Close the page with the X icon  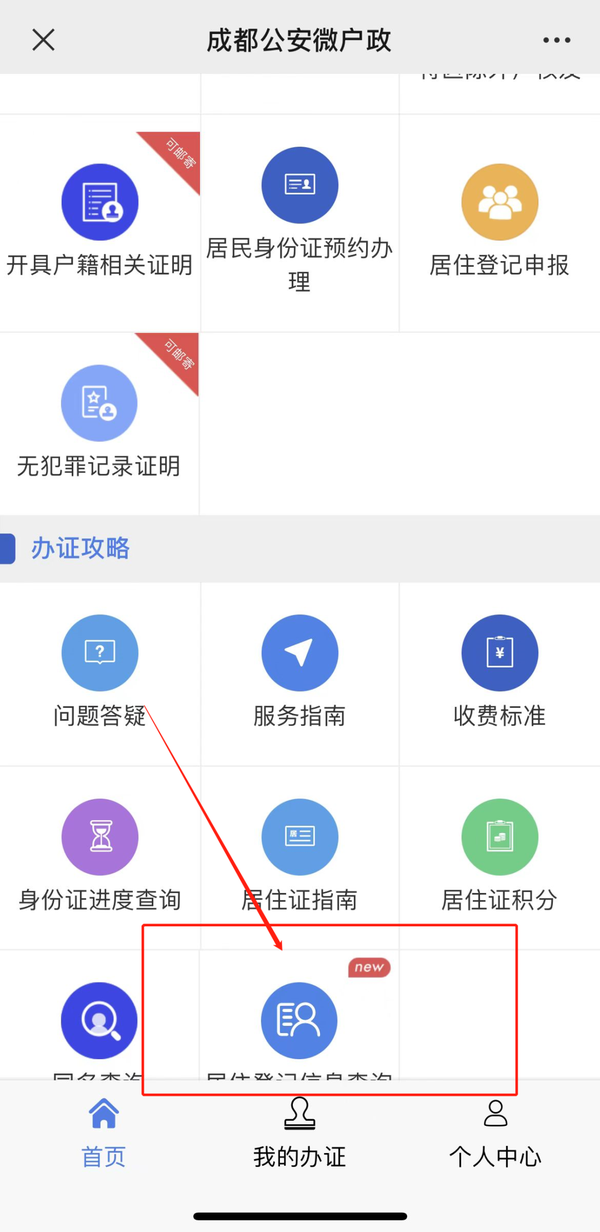(x=43, y=40)
